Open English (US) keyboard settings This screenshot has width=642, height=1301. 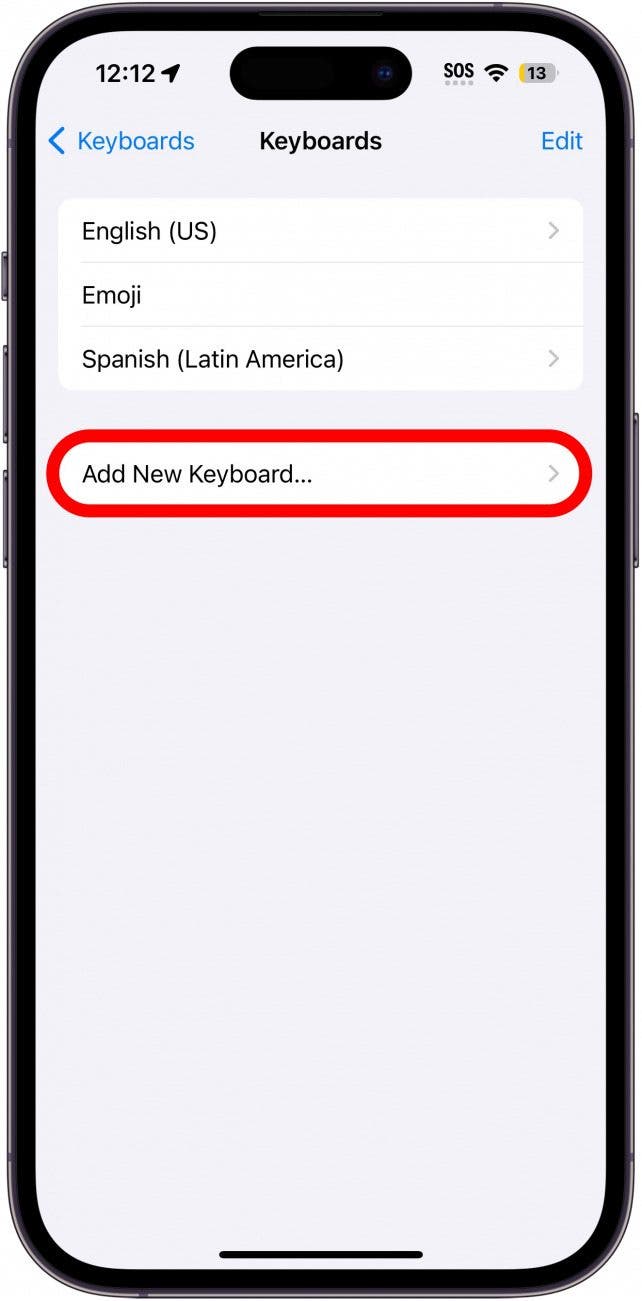point(320,231)
